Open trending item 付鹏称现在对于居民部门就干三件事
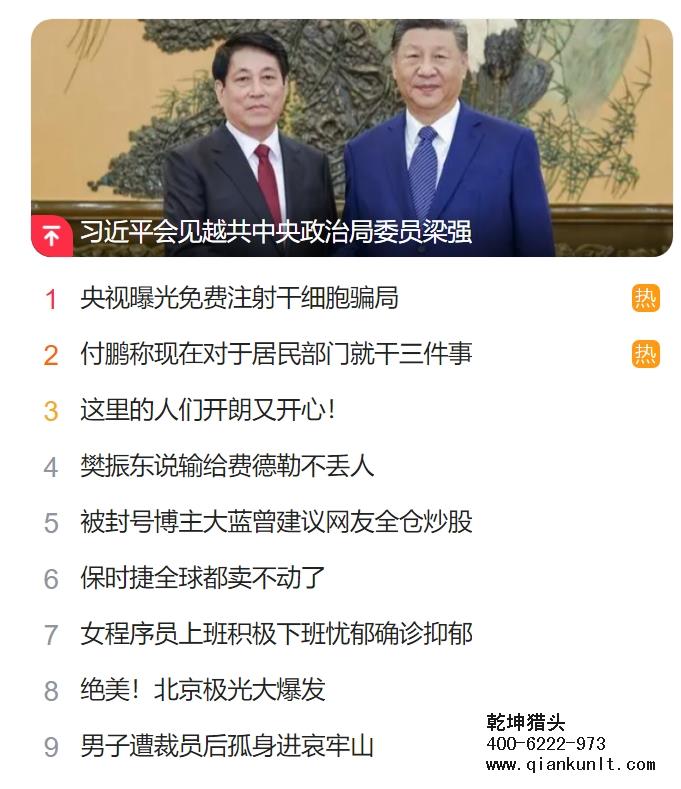 pyautogui.click(x=276, y=354)
